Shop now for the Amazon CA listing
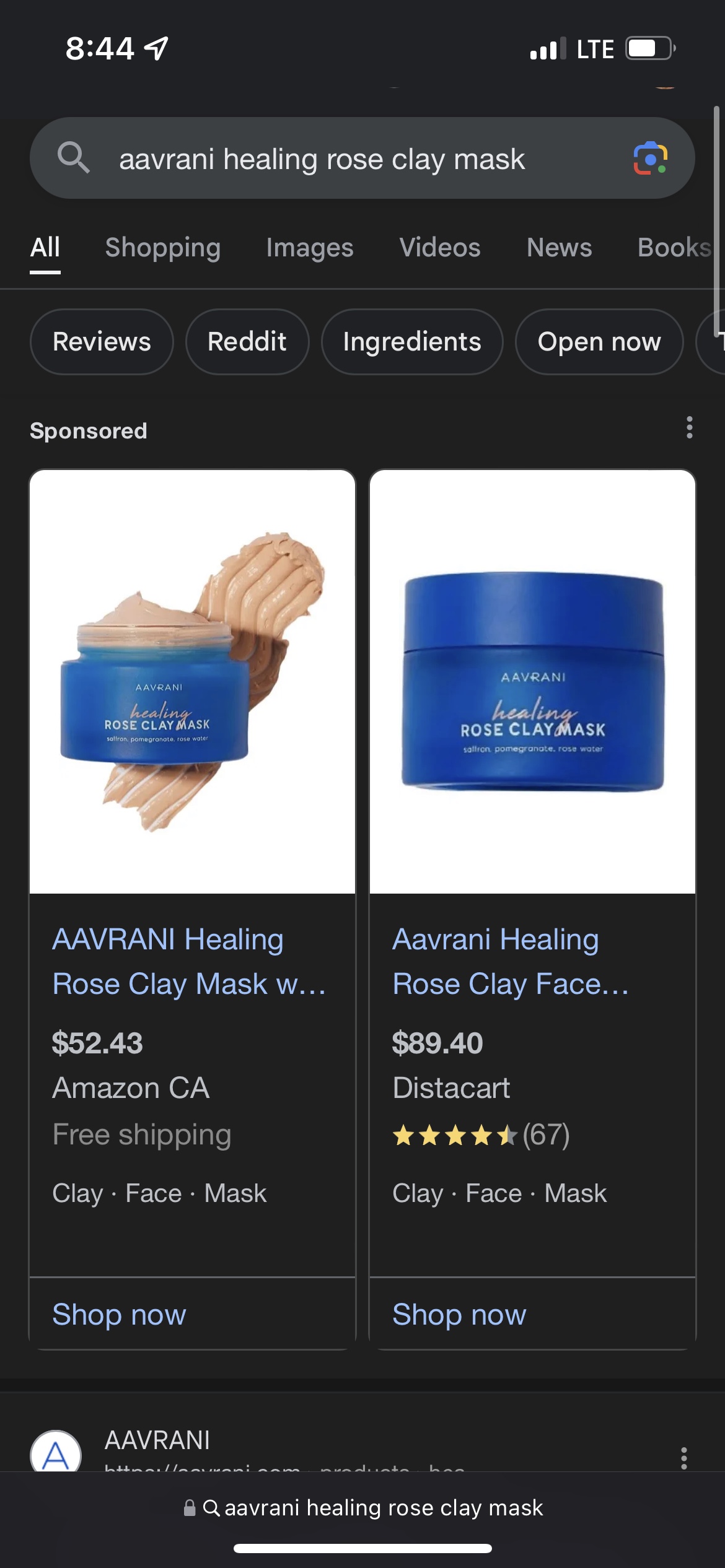This screenshot has height=1568, width=725. [x=118, y=1314]
